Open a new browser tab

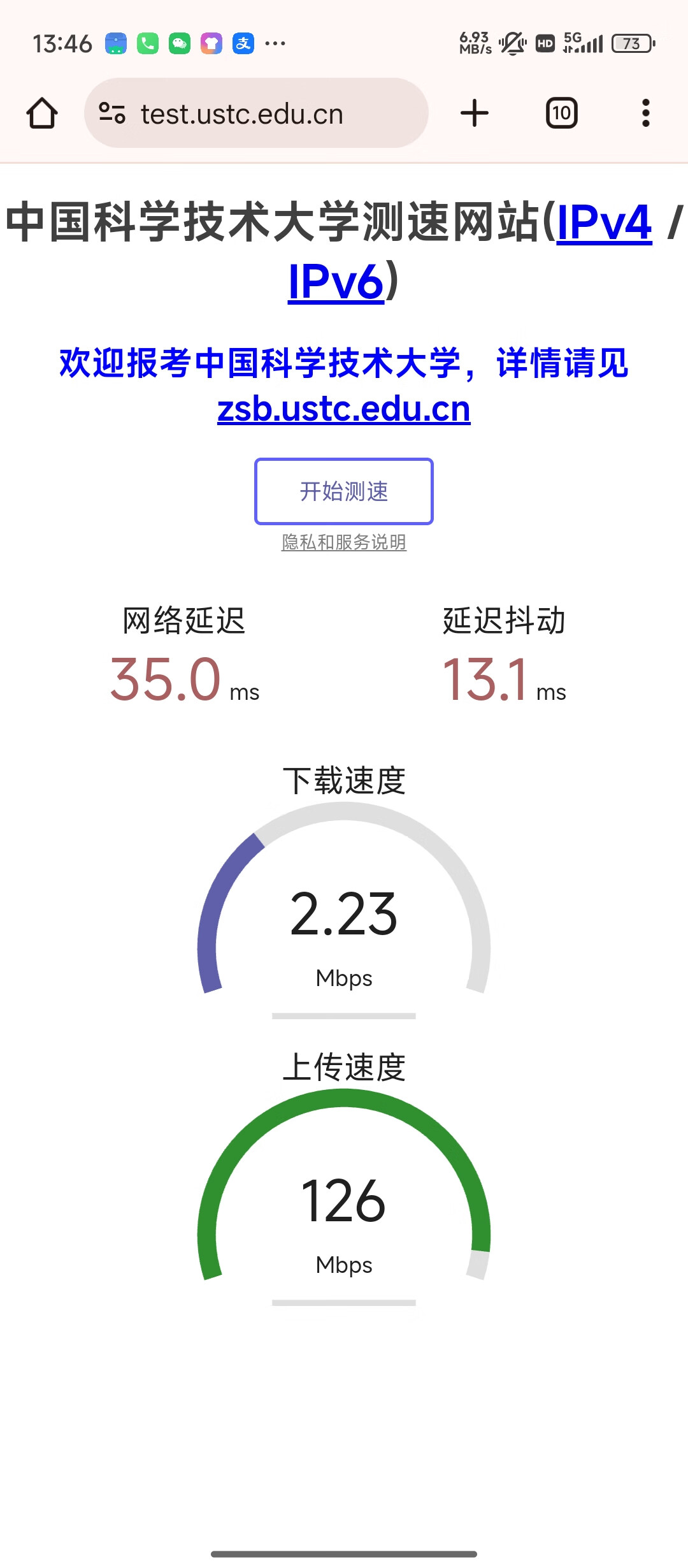[x=475, y=113]
